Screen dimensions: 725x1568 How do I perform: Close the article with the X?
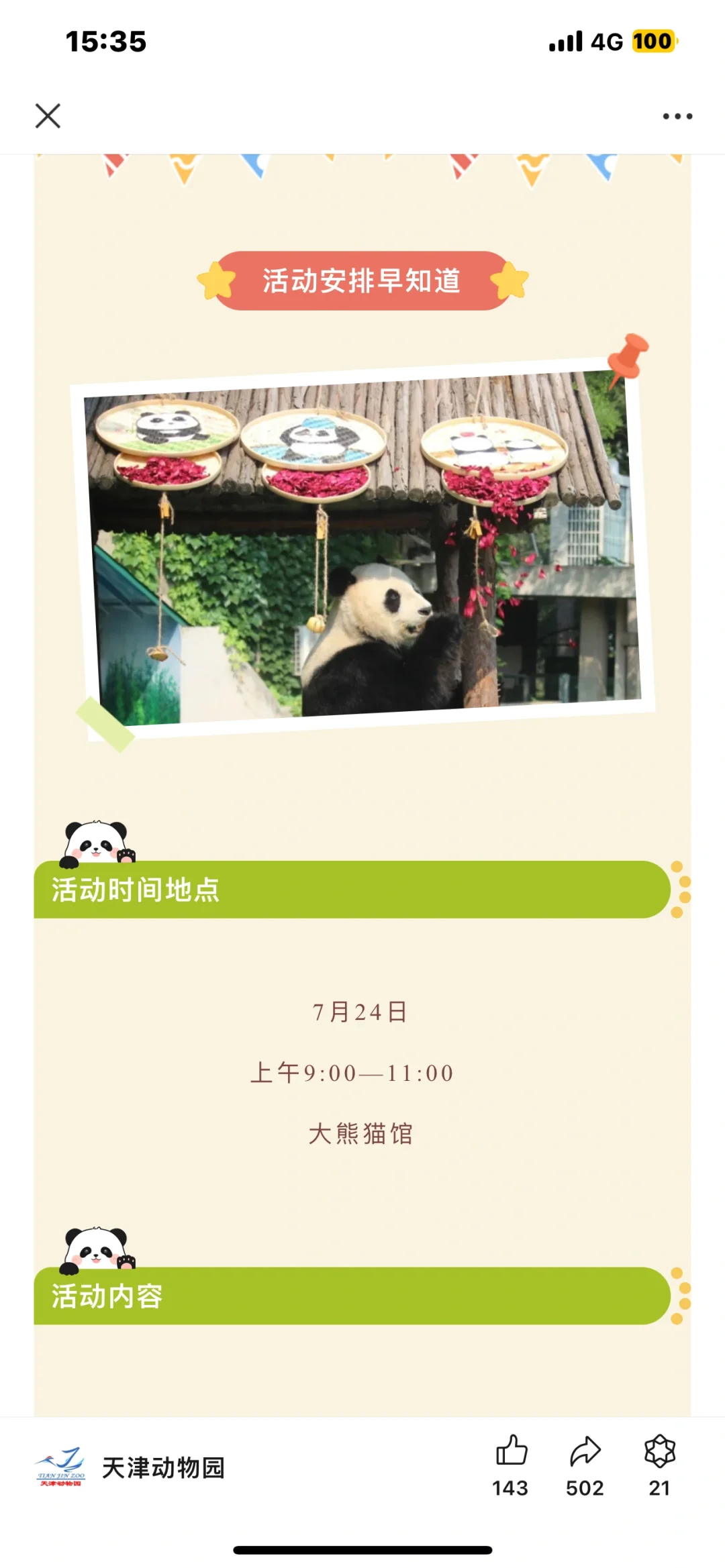(48, 115)
